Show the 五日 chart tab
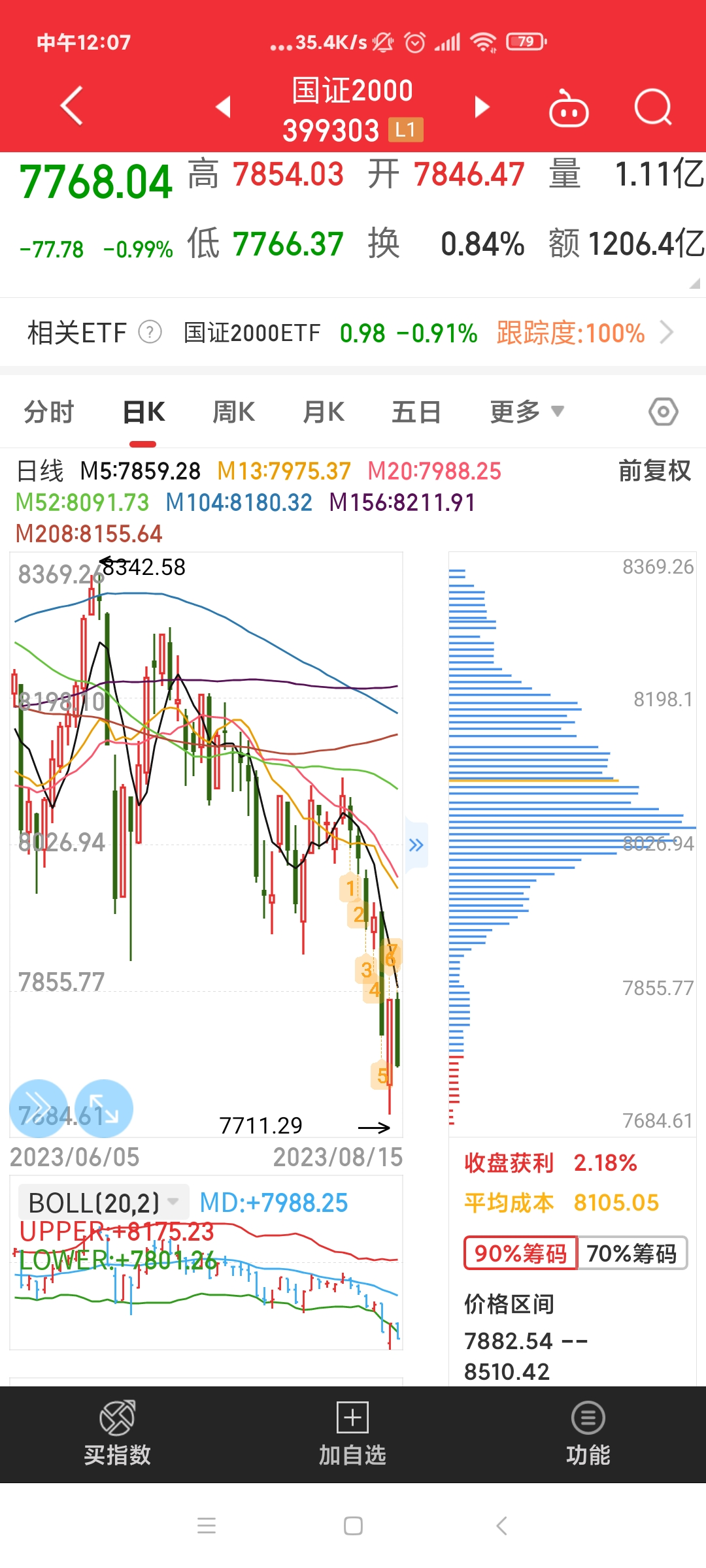 pyautogui.click(x=416, y=412)
